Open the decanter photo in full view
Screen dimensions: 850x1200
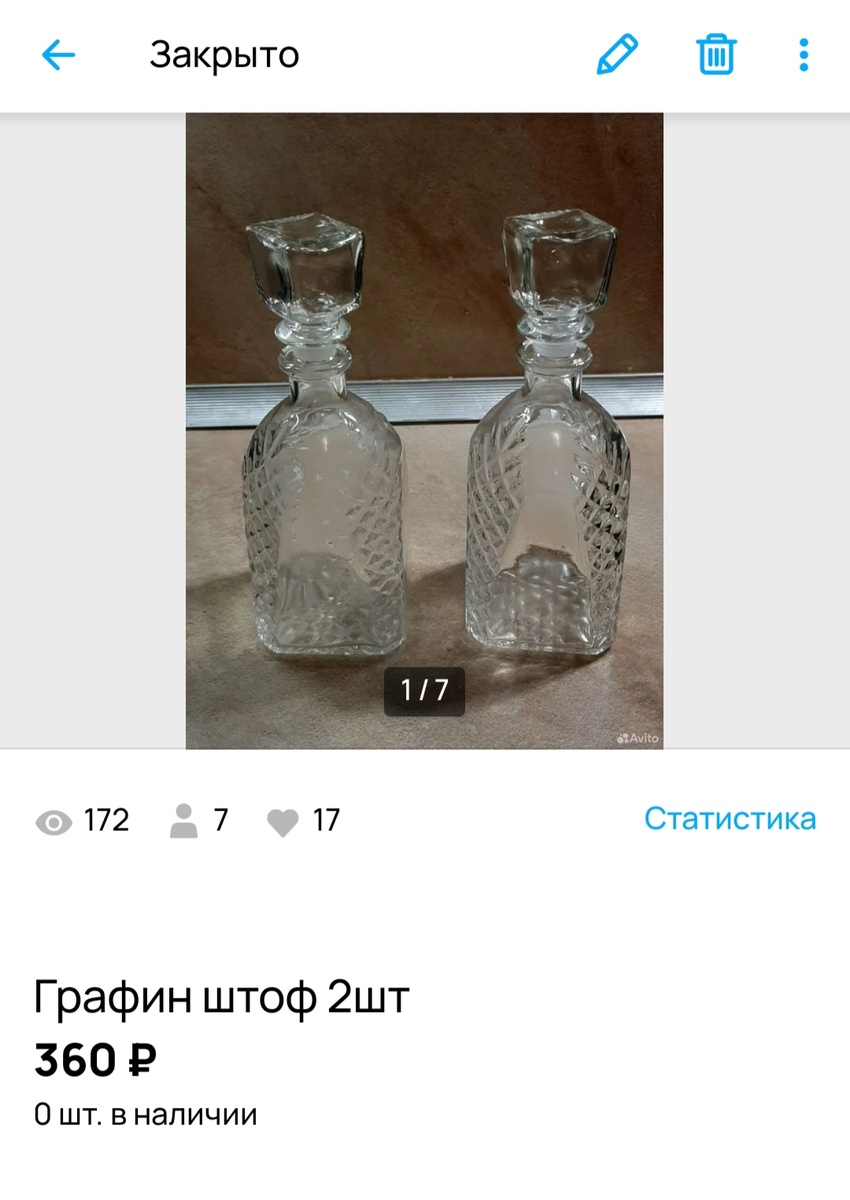pyautogui.click(x=424, y=430)
